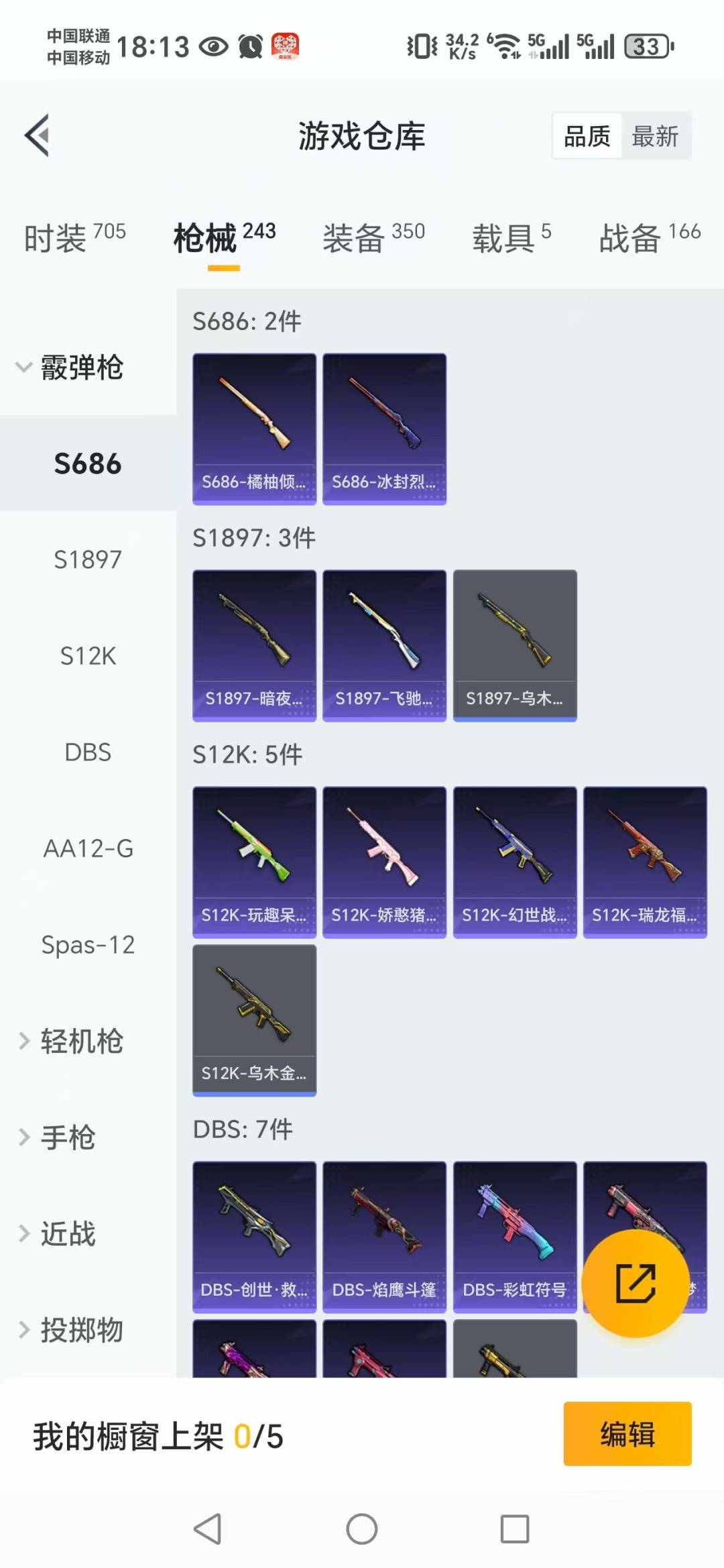Screen dimensions: 724x1568
Task: Tap the yellow floating share button
Action: 635,1283
